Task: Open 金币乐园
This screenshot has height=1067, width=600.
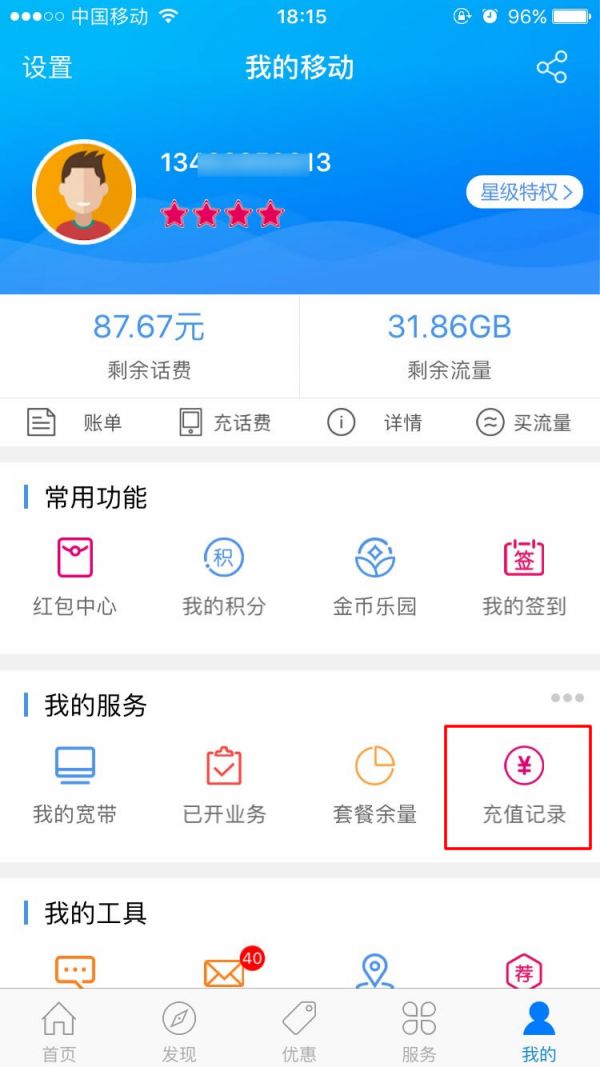Action: click(375, 577)
